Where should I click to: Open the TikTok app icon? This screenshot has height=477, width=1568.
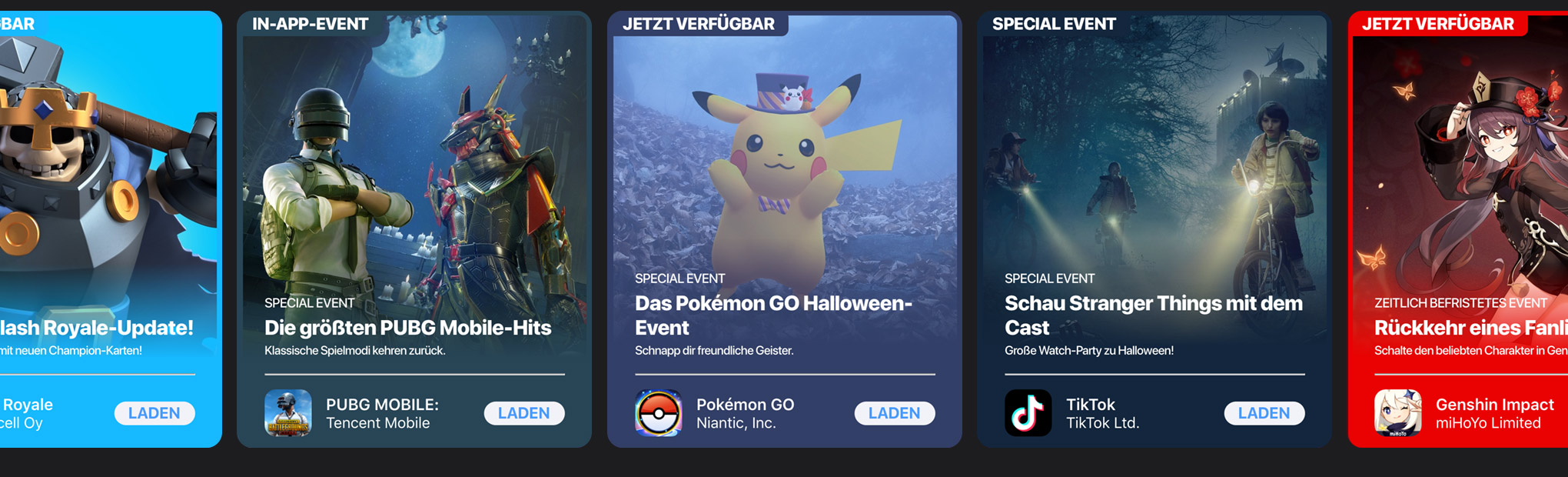click(1028, 413)
